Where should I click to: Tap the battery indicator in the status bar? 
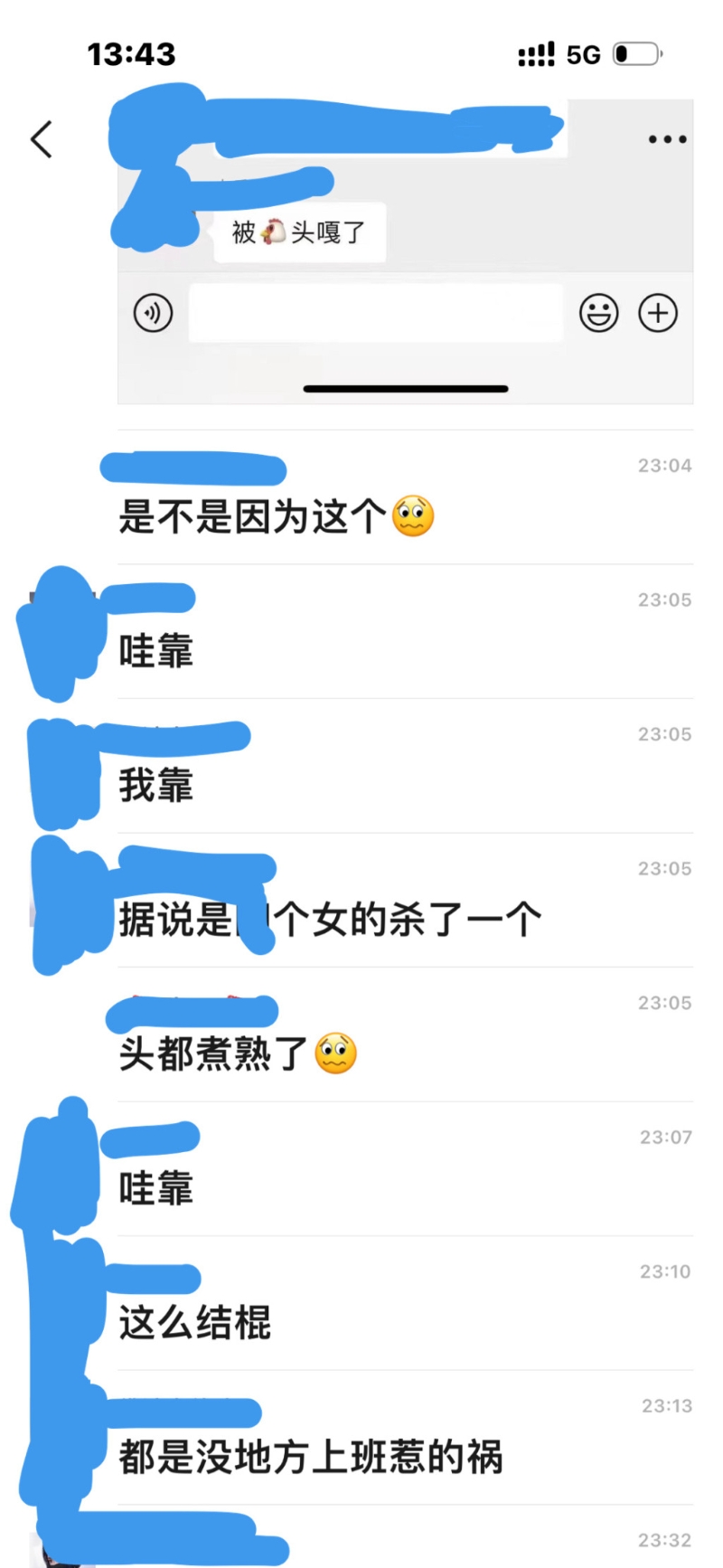637,54
